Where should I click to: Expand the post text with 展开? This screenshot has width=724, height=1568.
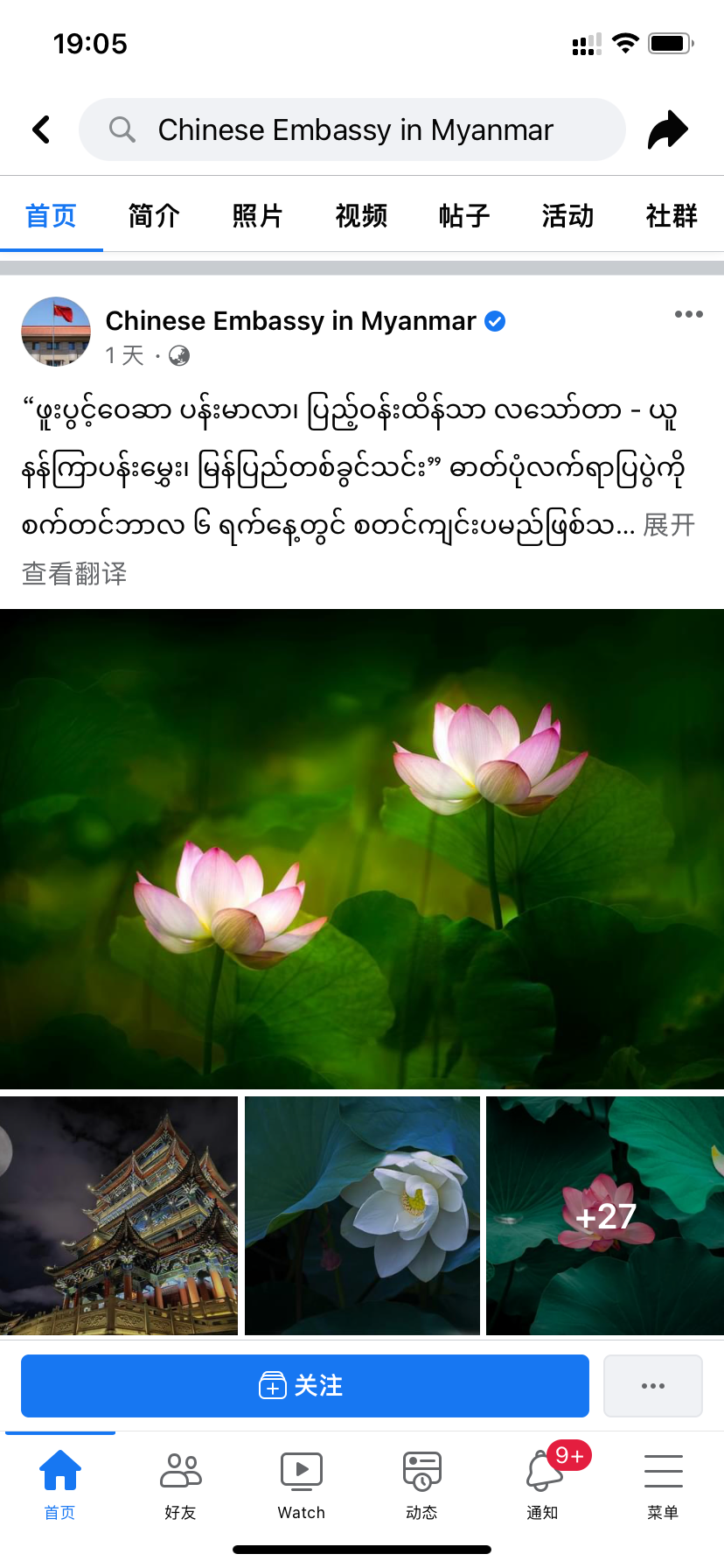pyautogui.click(x=669, y=525)
